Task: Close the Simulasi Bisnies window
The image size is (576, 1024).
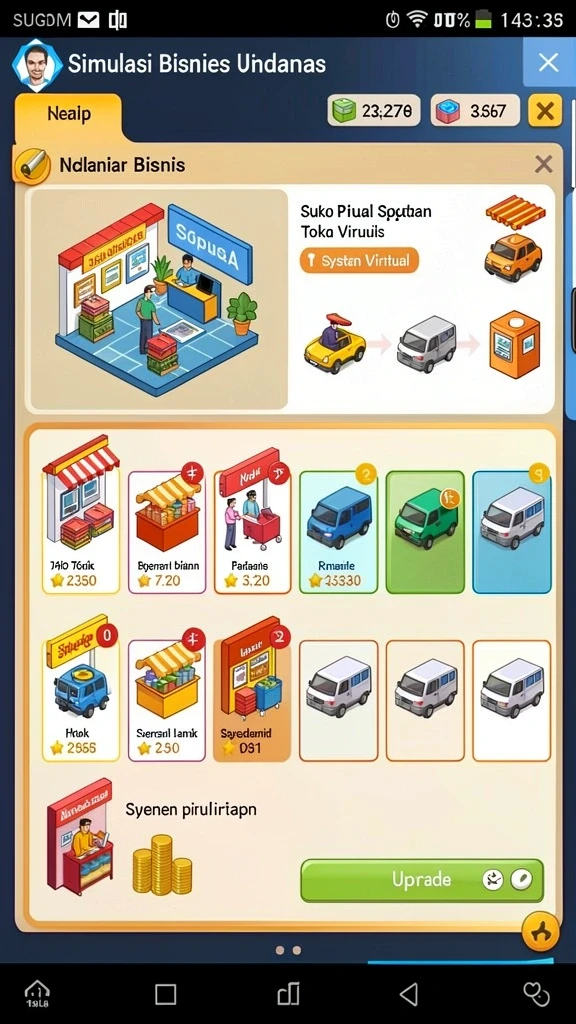Action: 549,62
